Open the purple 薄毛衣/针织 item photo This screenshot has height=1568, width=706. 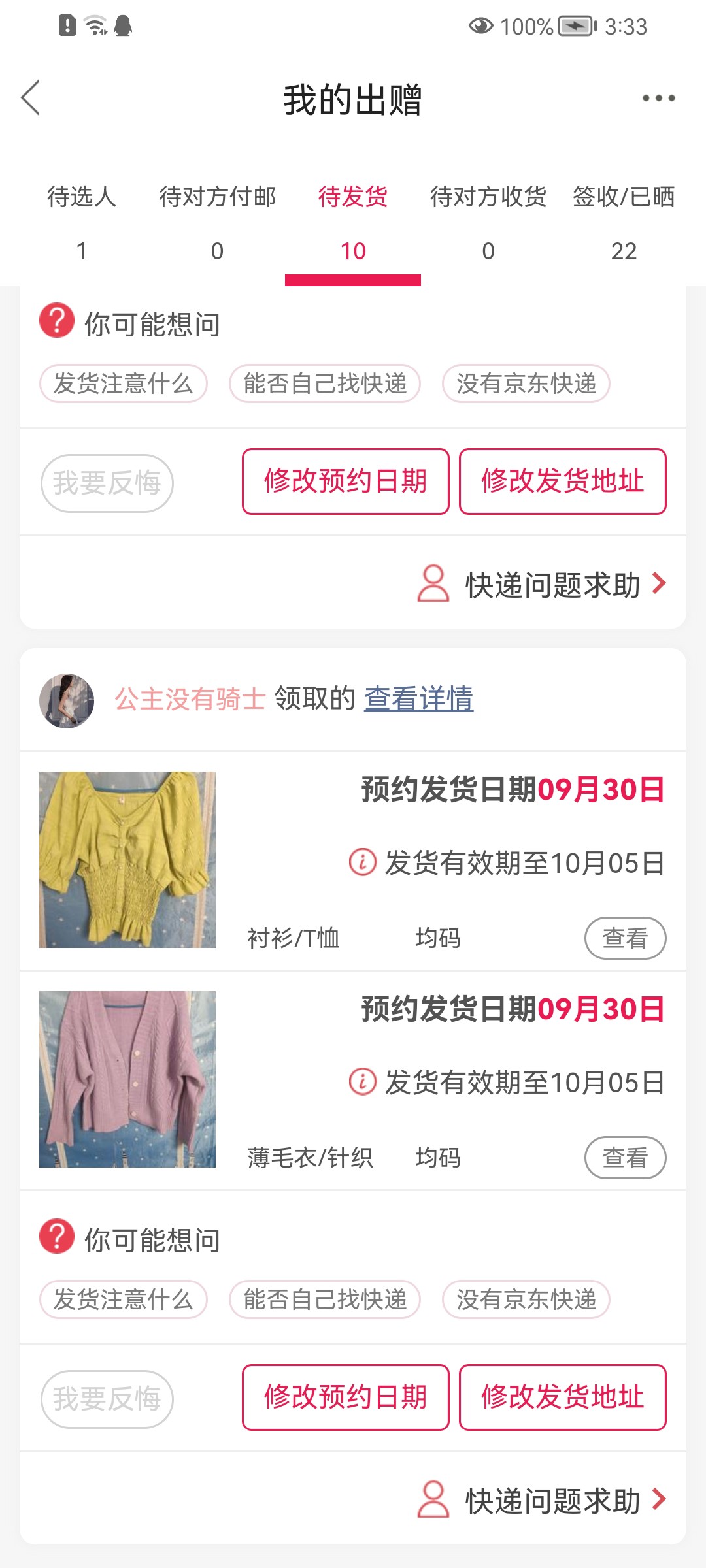coord(127,1079)
